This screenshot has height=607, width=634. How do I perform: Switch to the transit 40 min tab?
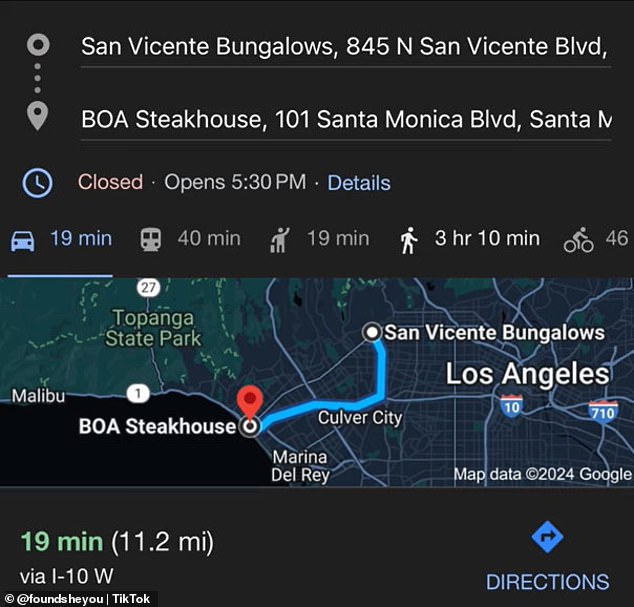190,239
